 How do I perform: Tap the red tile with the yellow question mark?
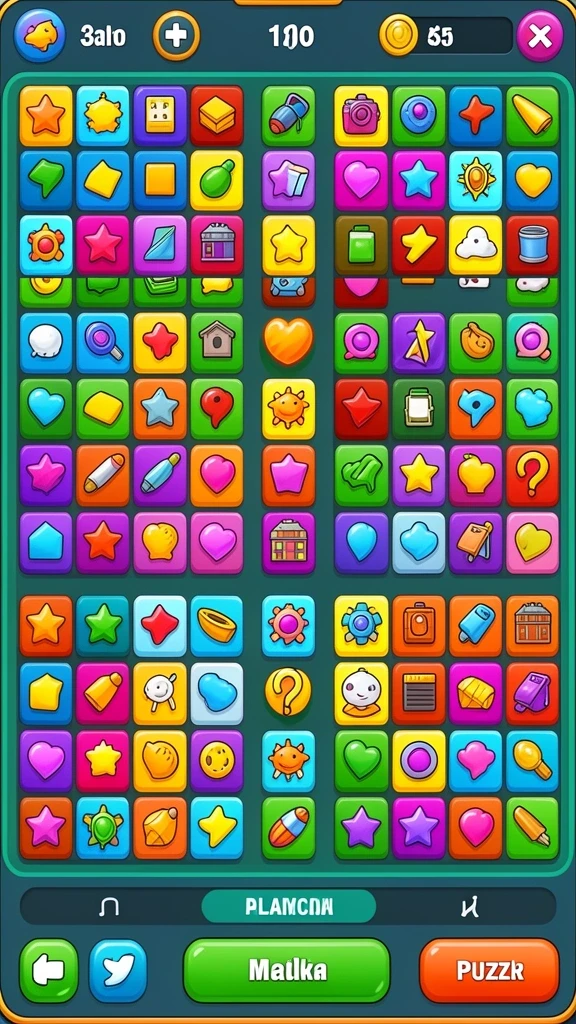click(x=532, y=475)
